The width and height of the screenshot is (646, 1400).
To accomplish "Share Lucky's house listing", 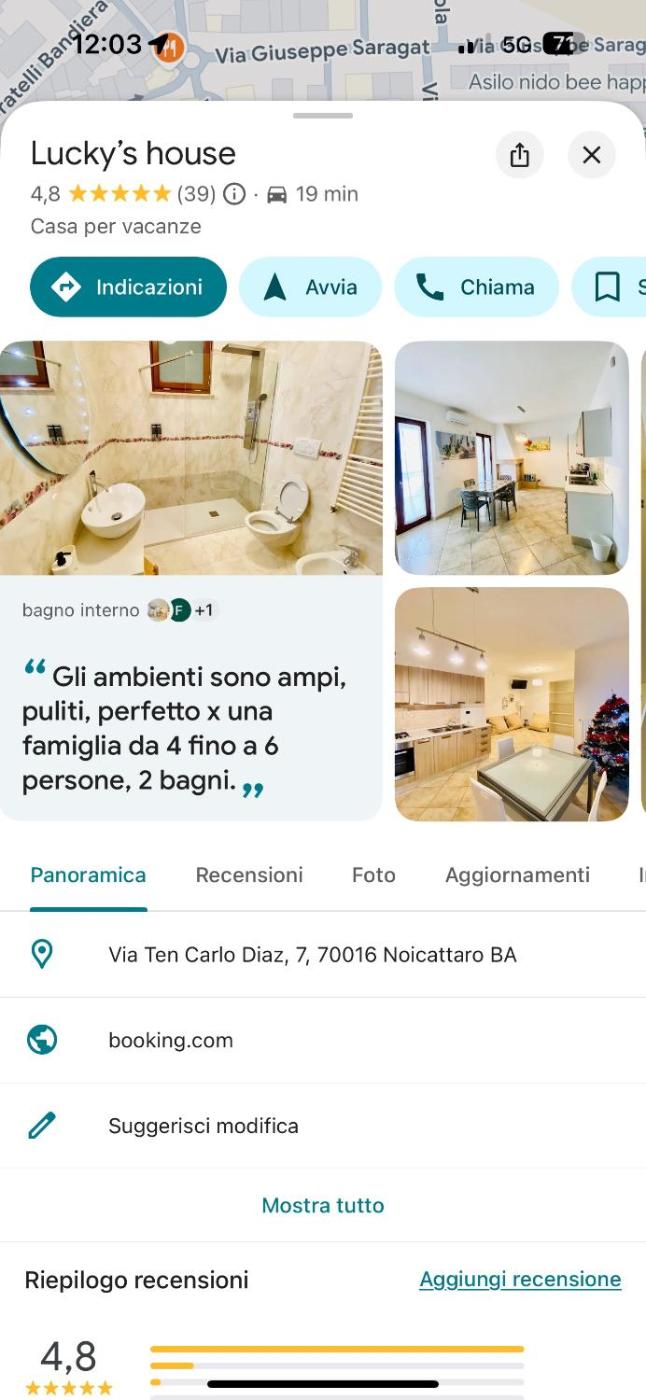I will tap(519, 155).
